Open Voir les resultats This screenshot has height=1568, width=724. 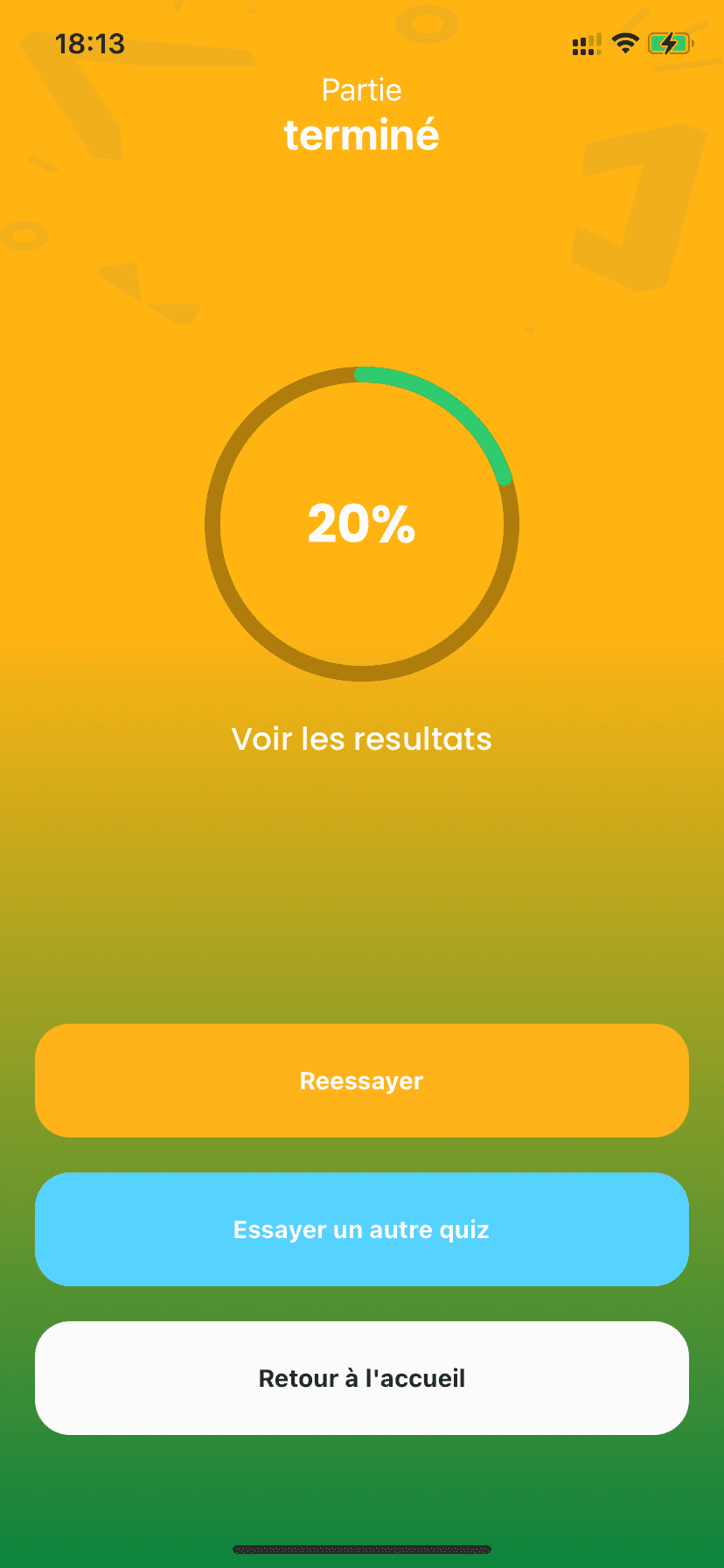point(361,739)
